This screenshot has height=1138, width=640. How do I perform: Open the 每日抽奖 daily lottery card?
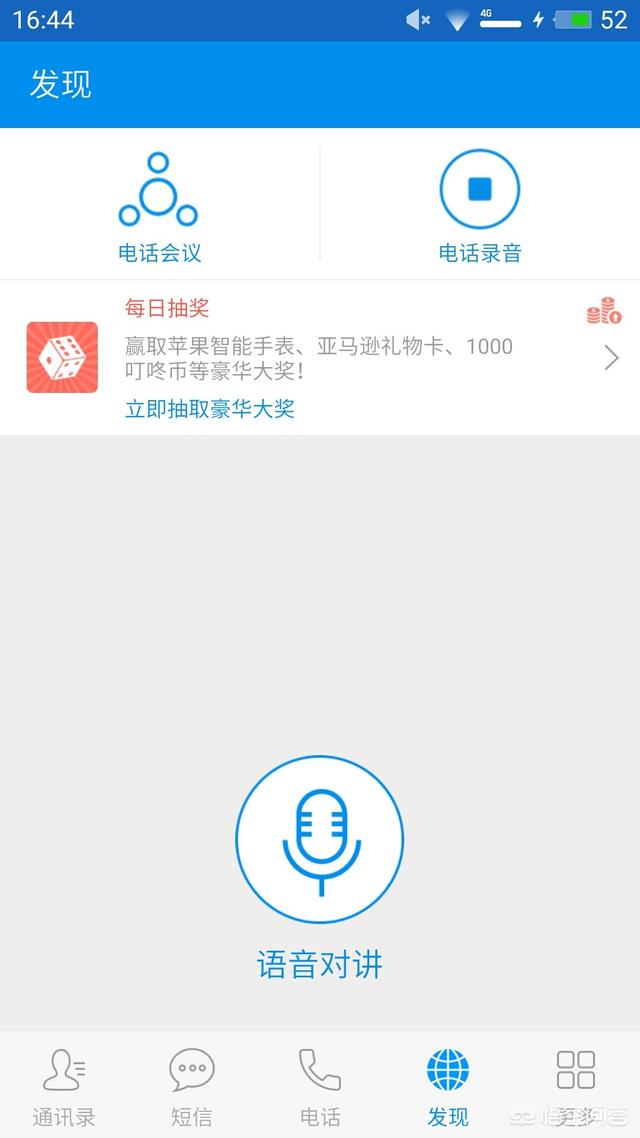tap(320, 358)
